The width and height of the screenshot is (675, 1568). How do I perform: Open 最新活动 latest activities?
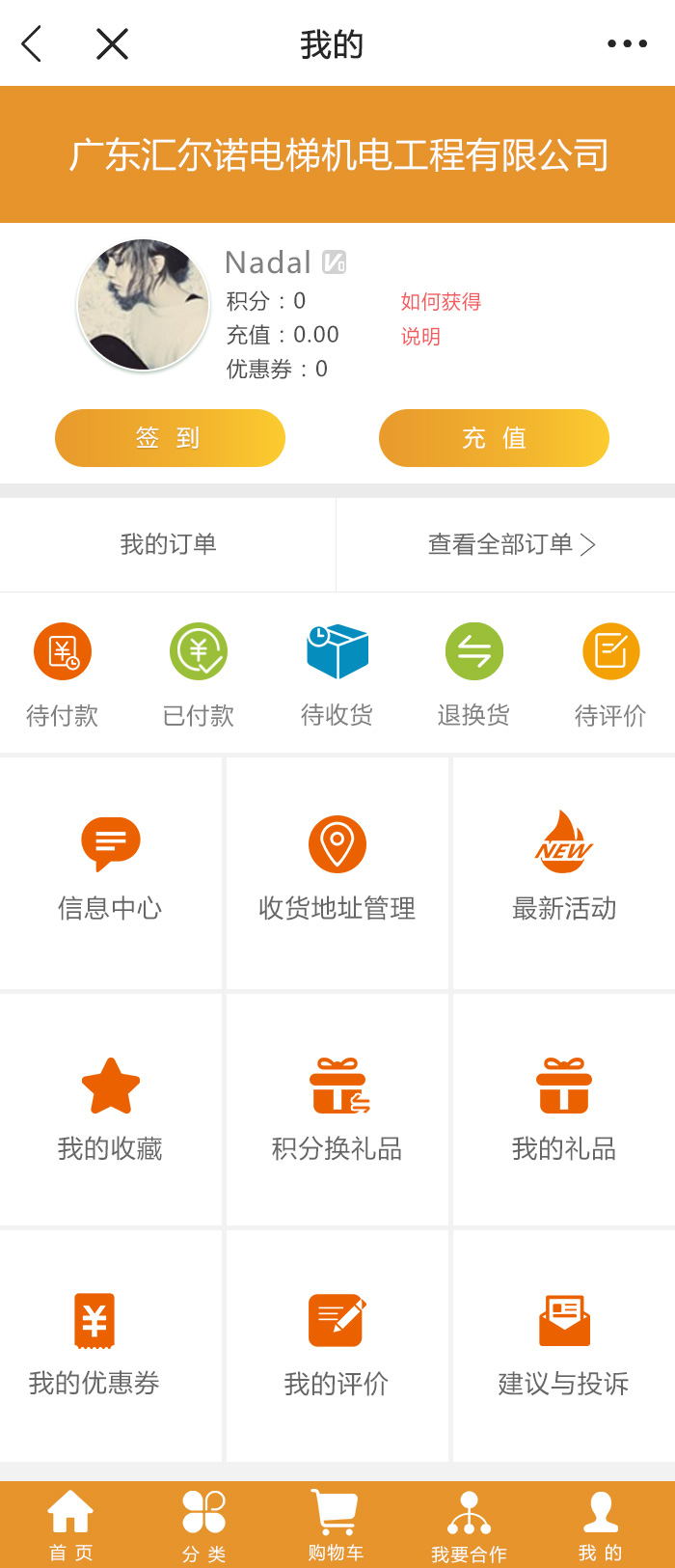point(564,871)
